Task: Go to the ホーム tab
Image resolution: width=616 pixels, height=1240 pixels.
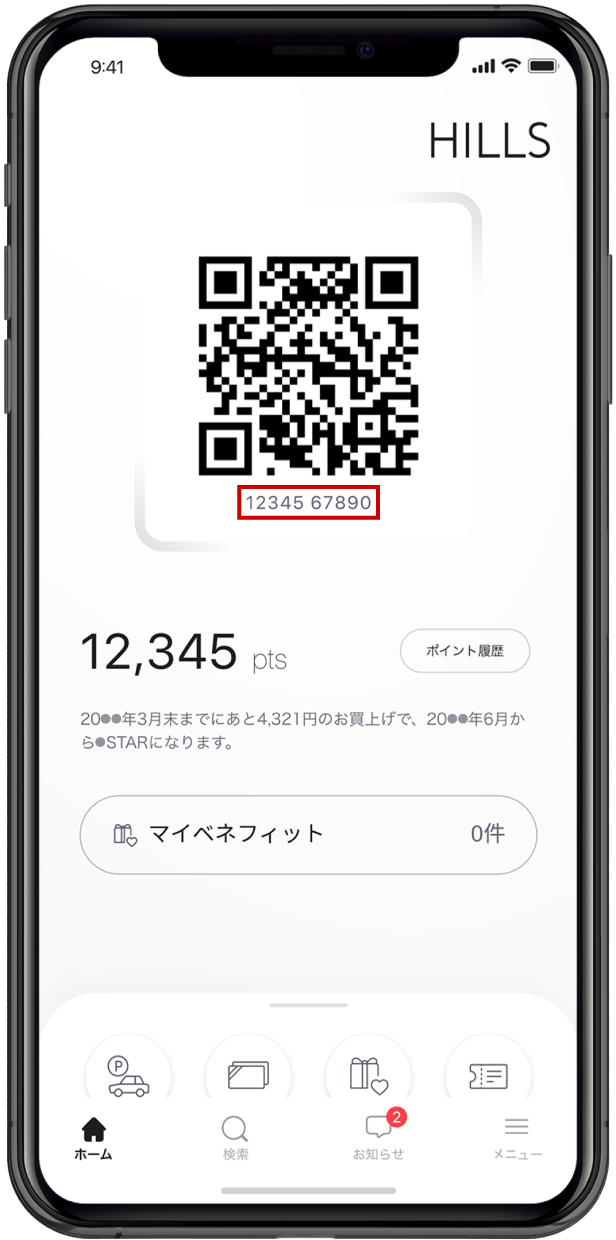Action: click(93, 1138)
